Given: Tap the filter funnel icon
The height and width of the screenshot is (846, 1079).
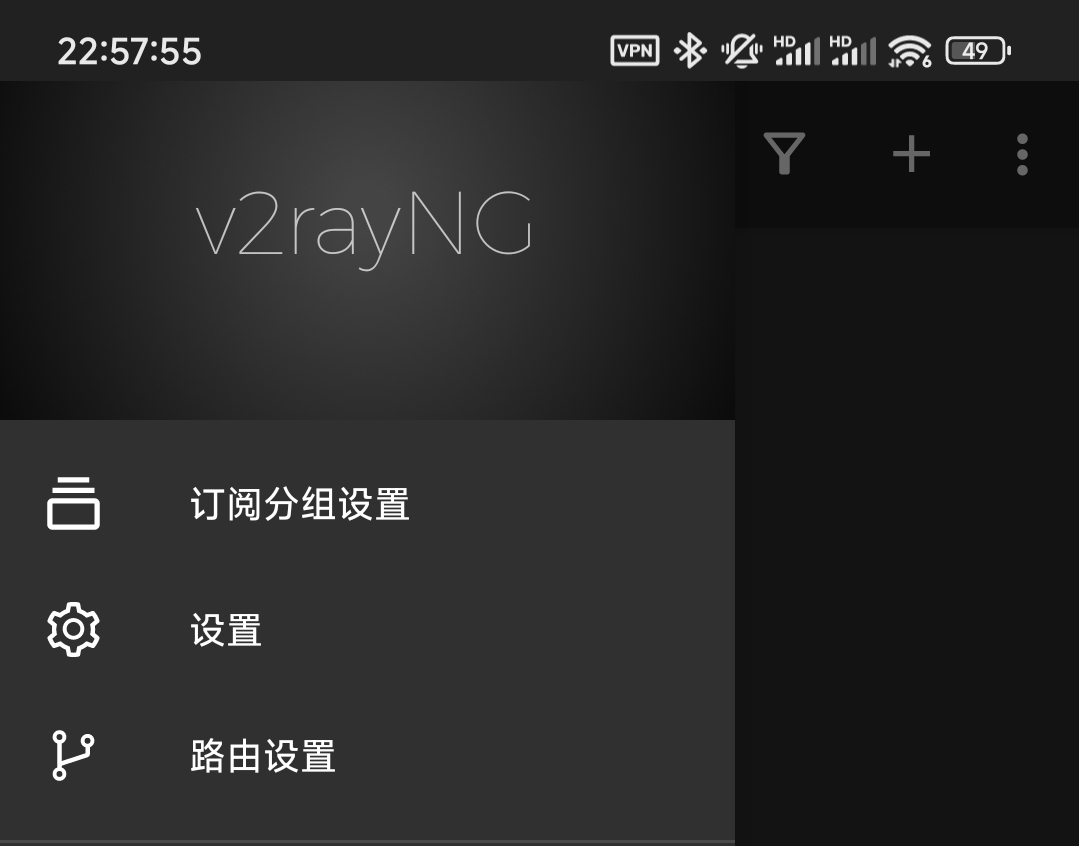Looking at the screenshot, I should pyautogui.click(x=784, y=154).
